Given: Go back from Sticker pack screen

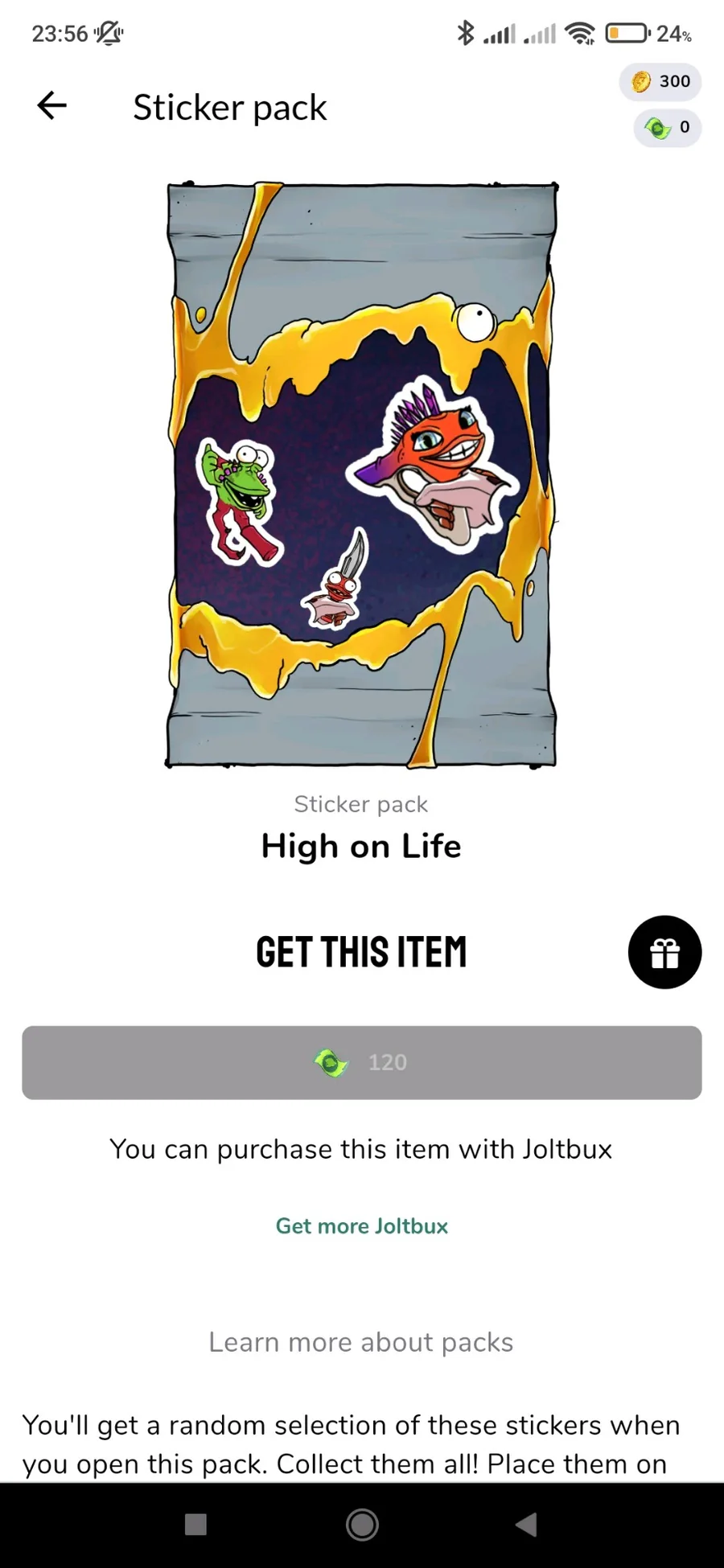Looking at the screenshot, I should pyautogui.click(x=51, y=105).
